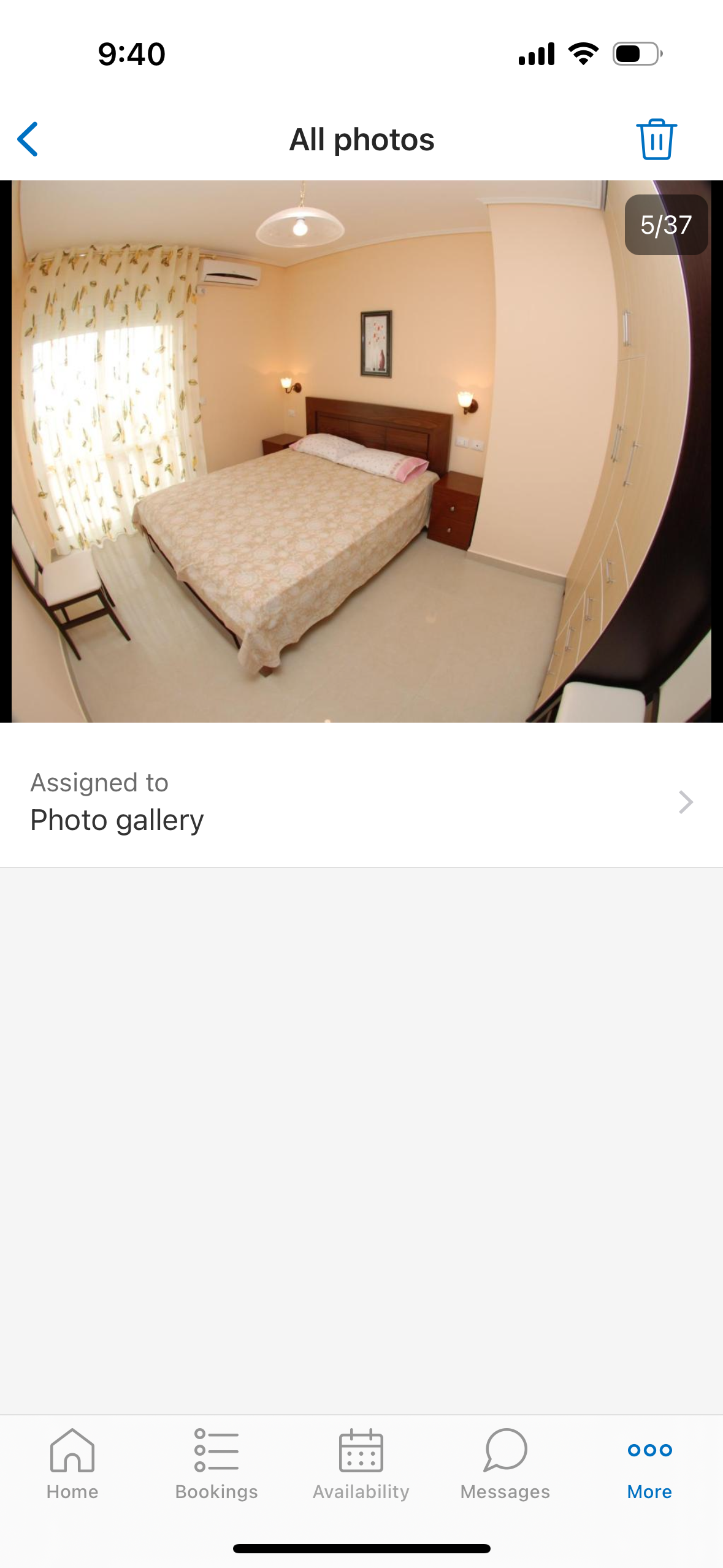723x1568 pixels.
Task: Switch to the Availability tab
Action: coord(361,1462)
